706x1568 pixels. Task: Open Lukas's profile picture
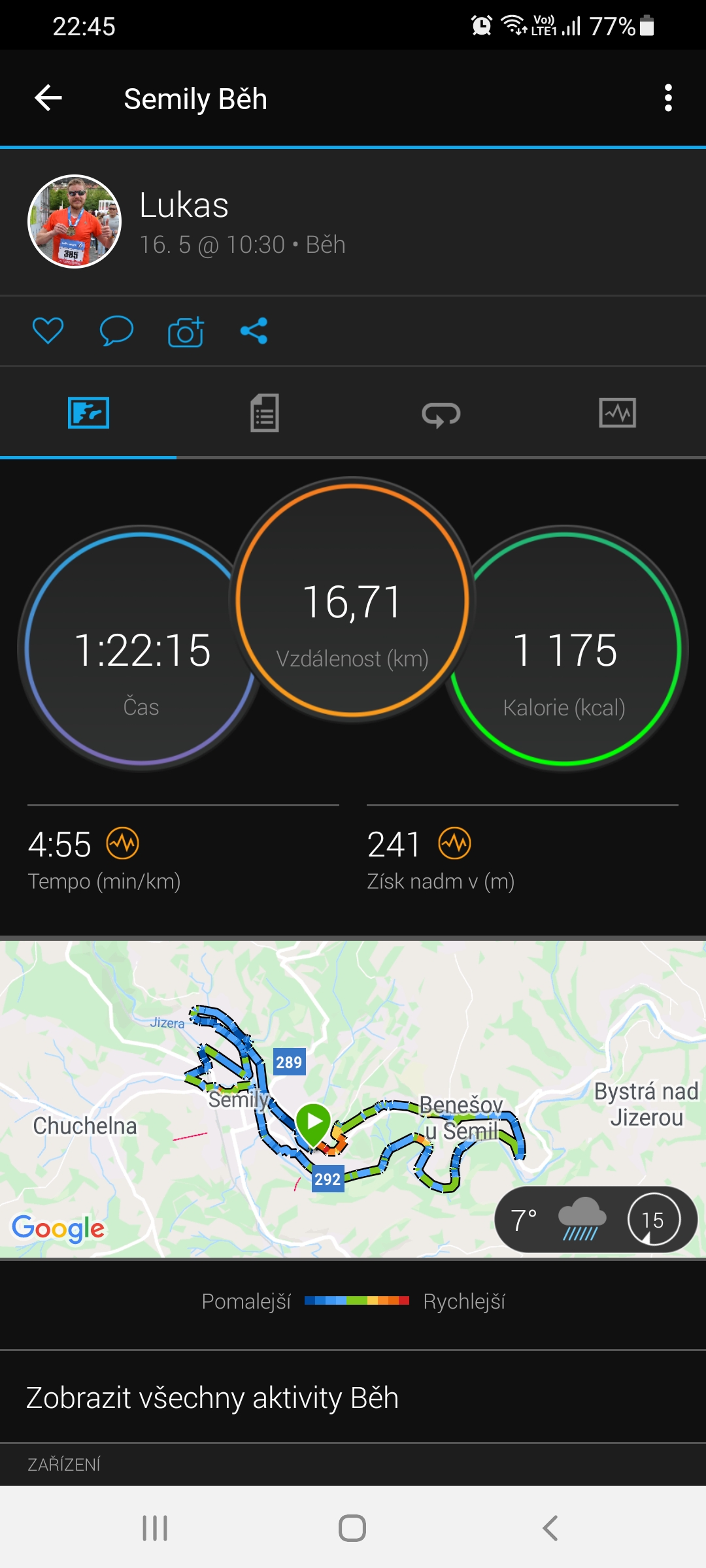(75, 221)
